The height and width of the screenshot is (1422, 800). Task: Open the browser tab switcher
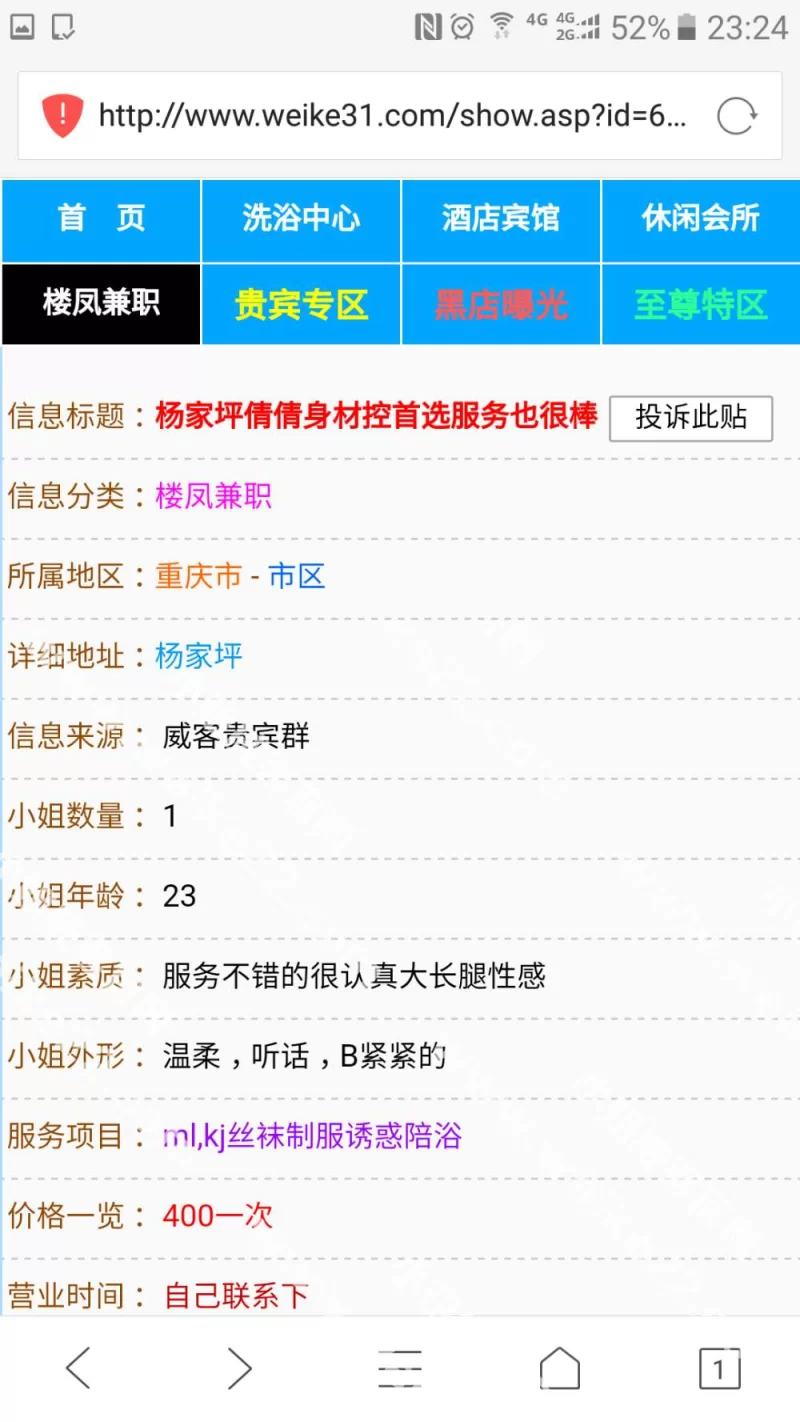pos(719,1368)
